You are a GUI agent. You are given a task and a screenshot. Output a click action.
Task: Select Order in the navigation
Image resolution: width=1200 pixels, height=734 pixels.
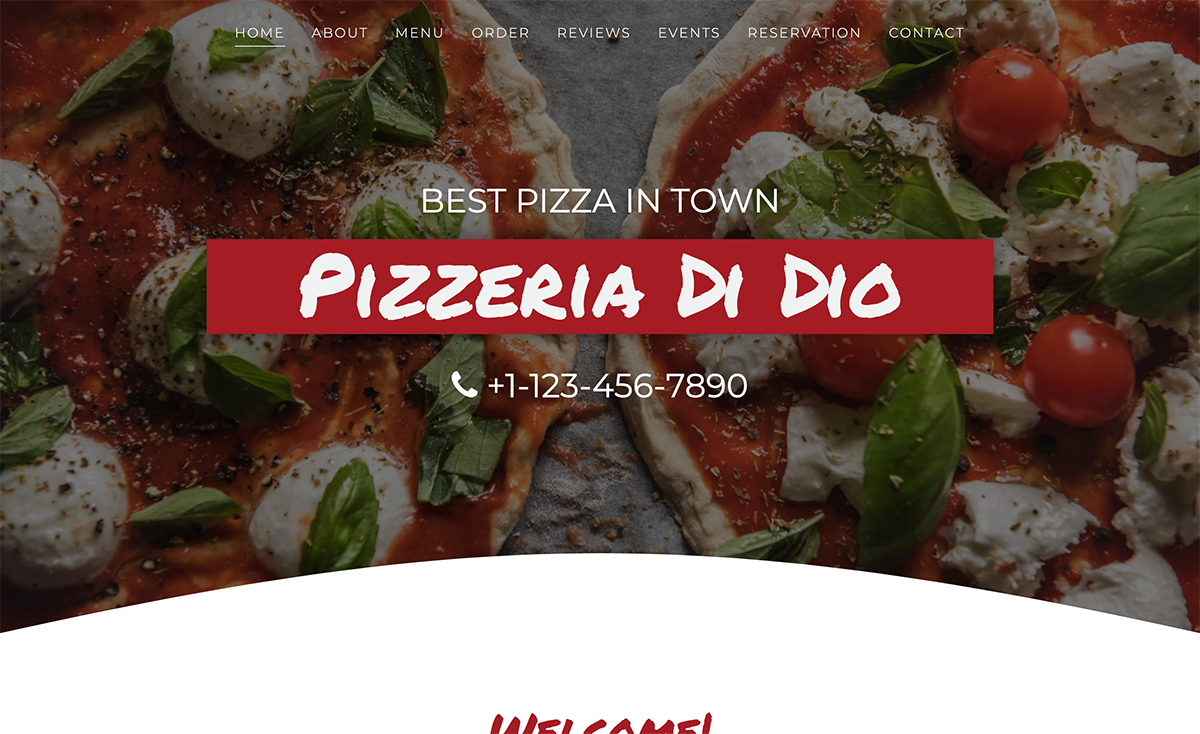click(x=501, y=33)
